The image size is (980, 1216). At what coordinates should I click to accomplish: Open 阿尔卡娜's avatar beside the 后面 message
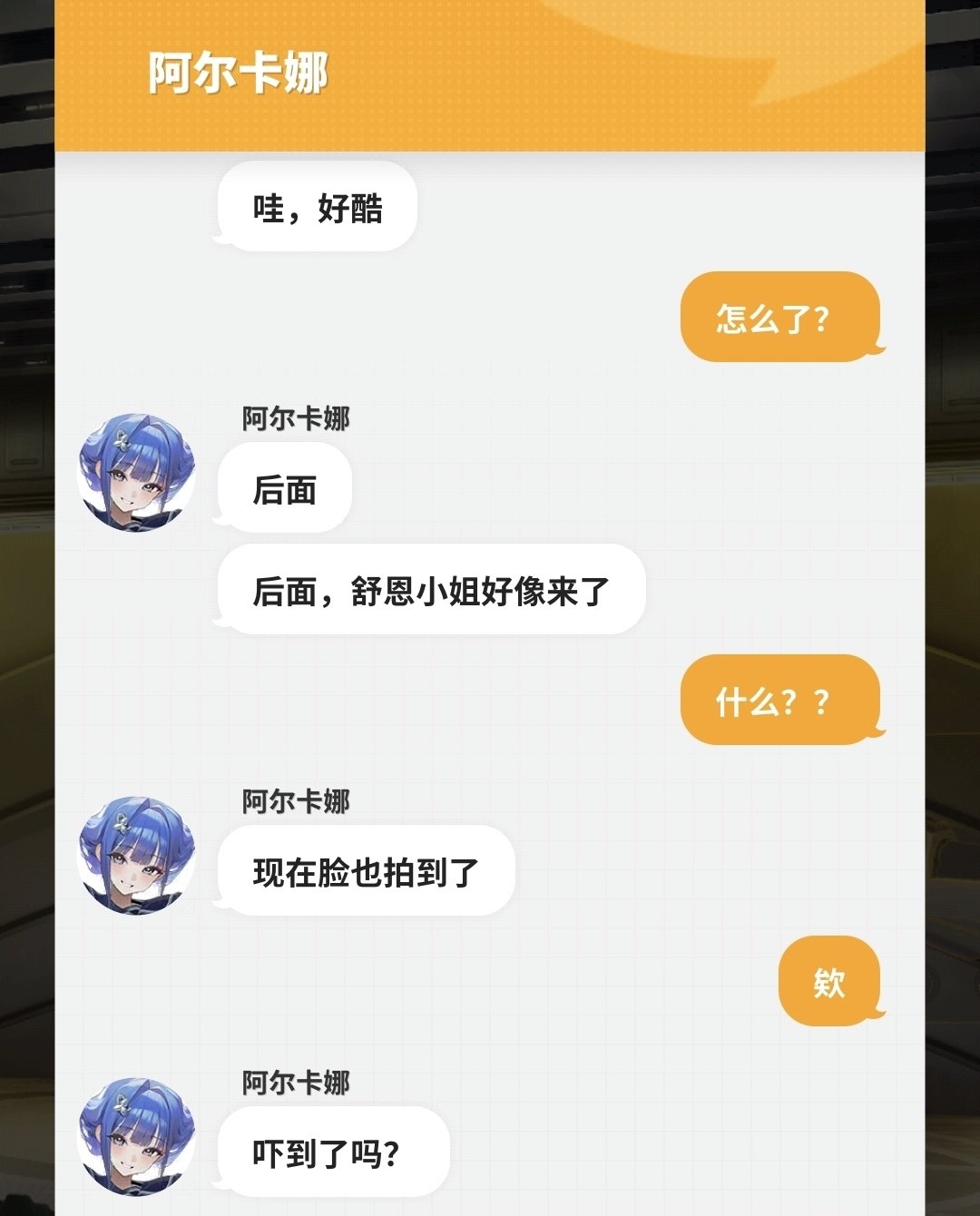(x=136, y=472)
